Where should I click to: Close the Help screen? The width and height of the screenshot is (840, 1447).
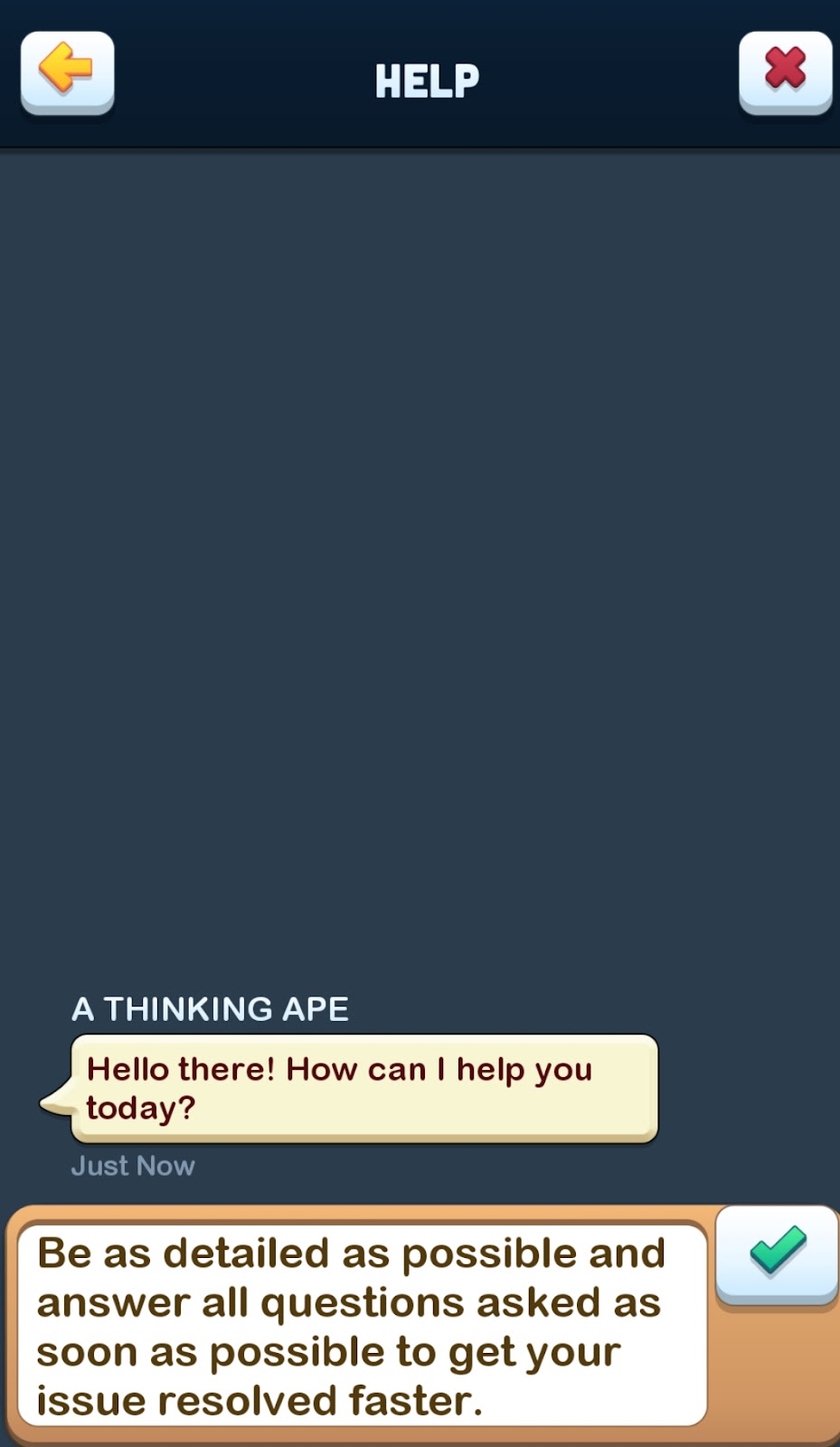point(784,71)
